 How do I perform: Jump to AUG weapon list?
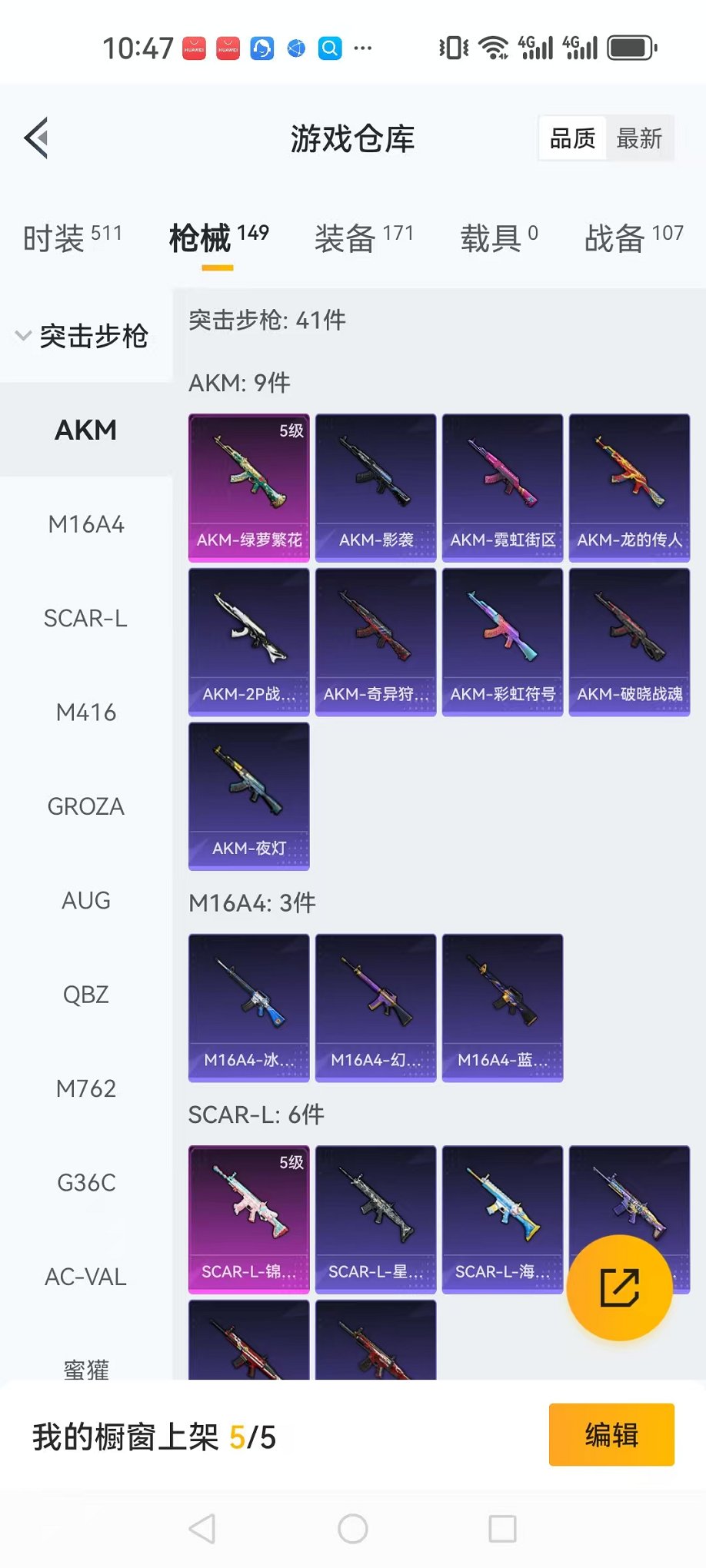click(x=86, y=901)
